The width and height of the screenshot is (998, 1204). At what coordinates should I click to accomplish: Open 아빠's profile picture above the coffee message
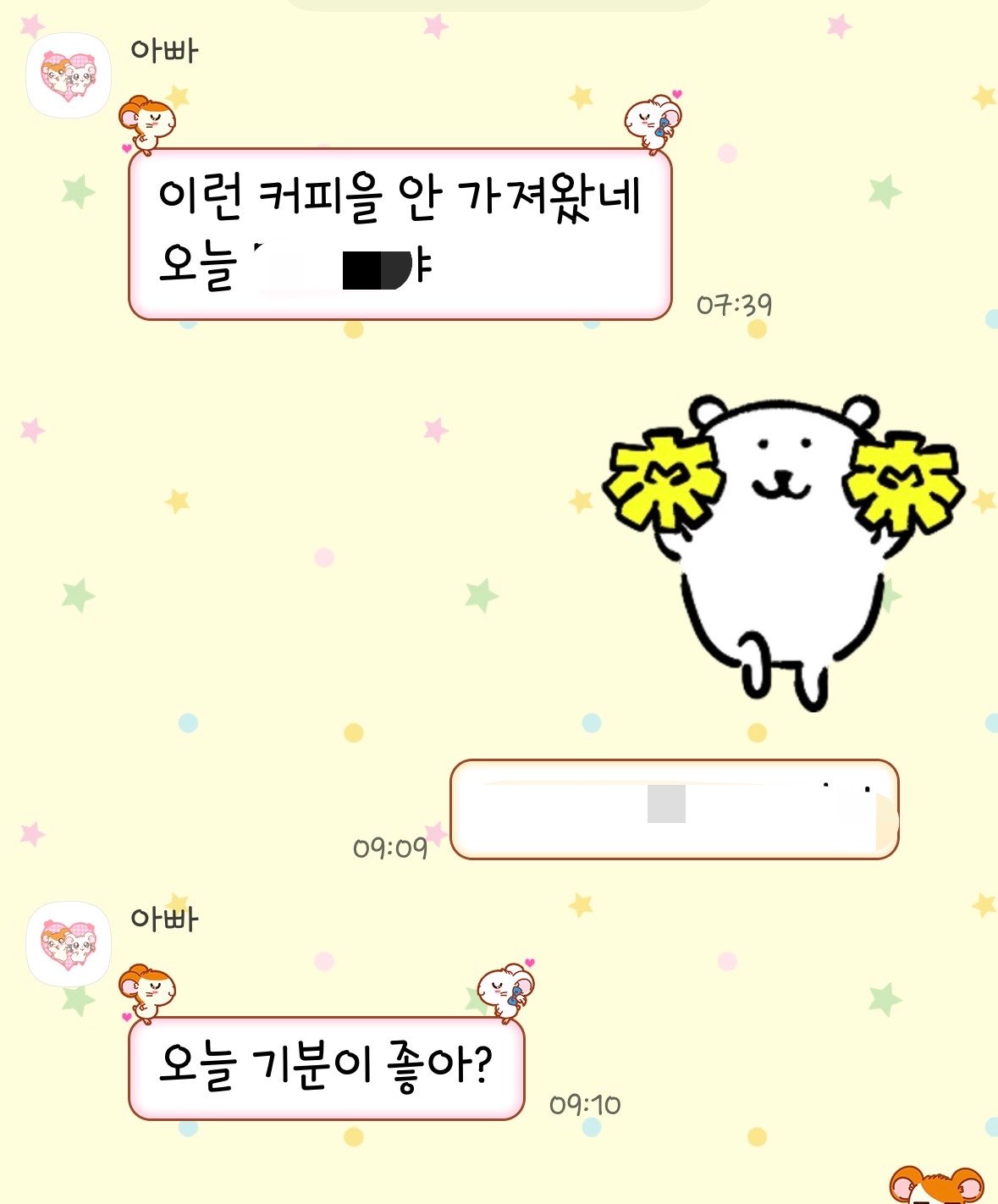69,75
